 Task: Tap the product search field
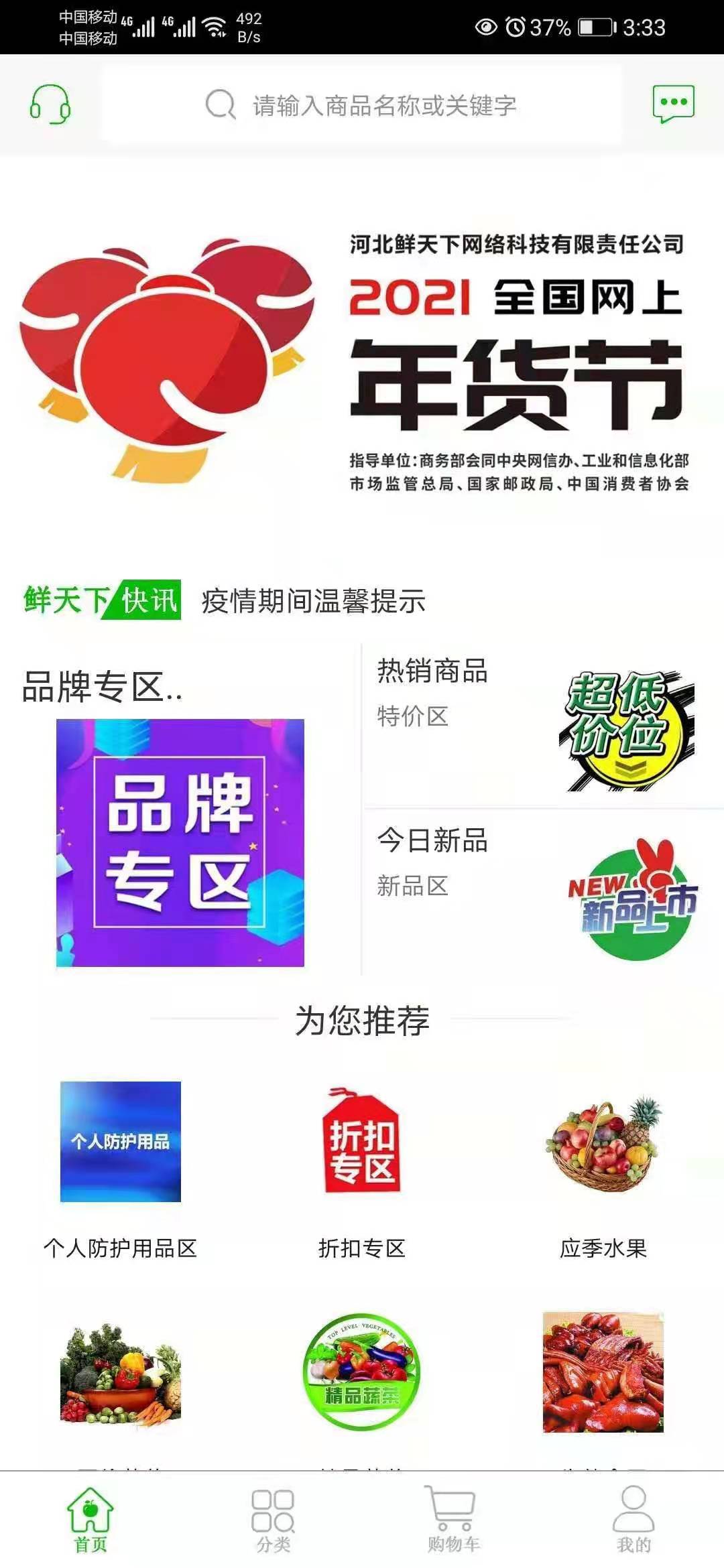click(x=362, y=105)
